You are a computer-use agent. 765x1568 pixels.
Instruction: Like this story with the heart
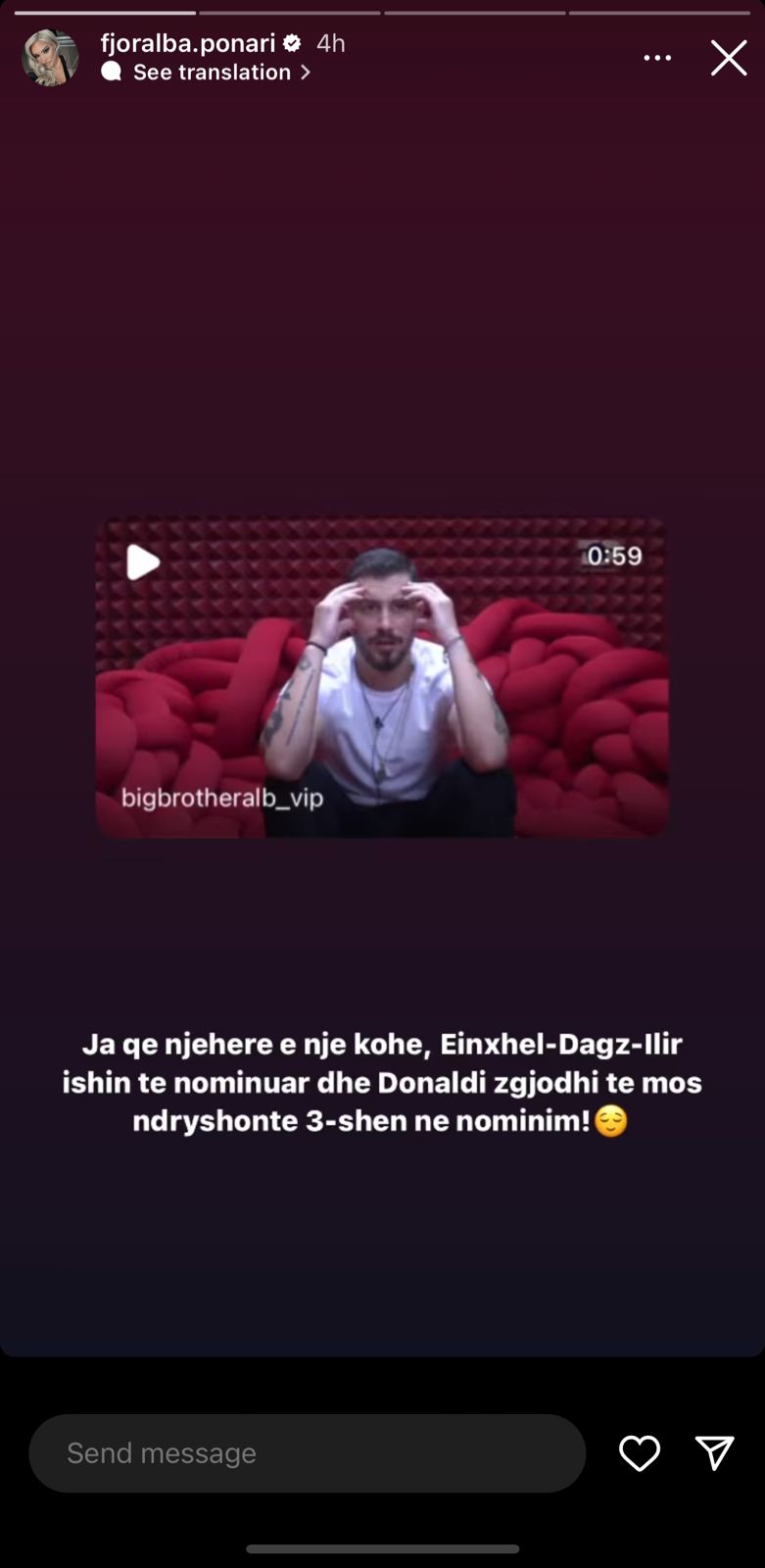pyautogui.click(x=640, y=1452)
